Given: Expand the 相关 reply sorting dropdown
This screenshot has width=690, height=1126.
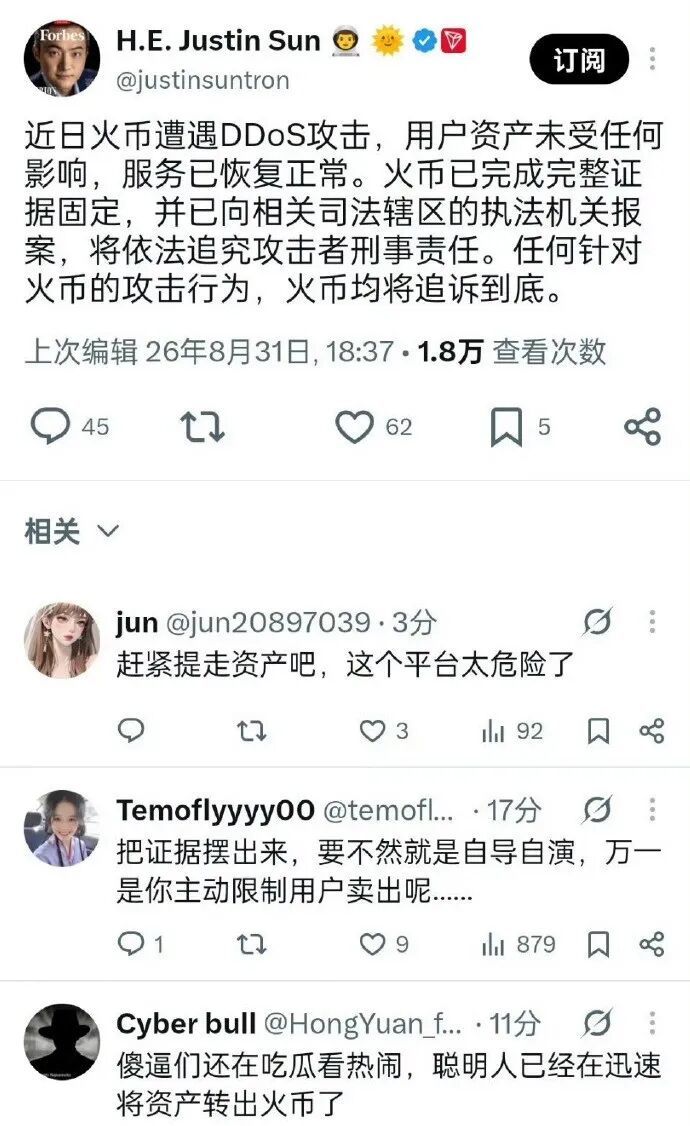Looking at the screenshot, I should [x=72, y=531].
